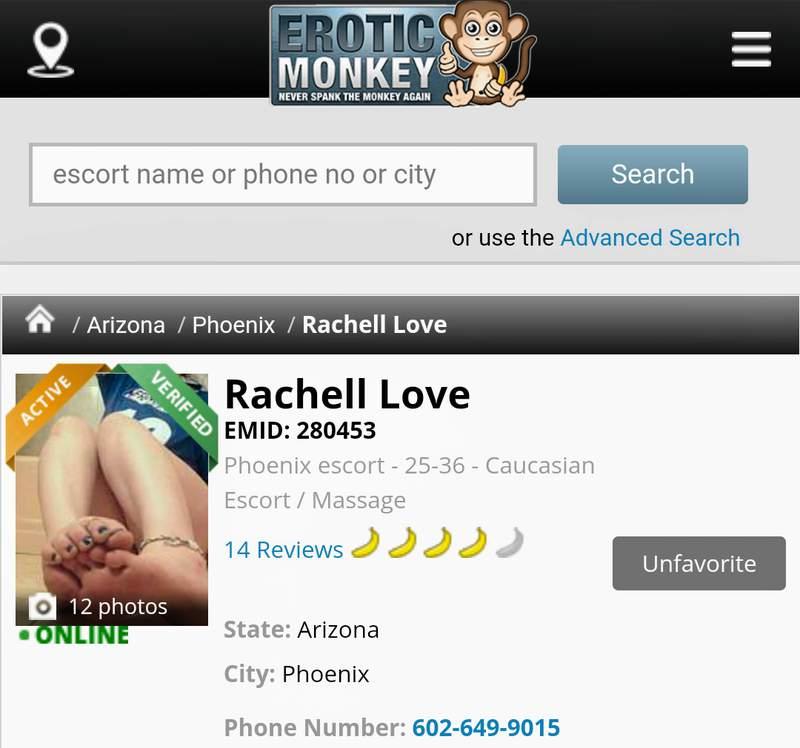
Task: Open the 14 Reviews link
Action: tap(284, 550)
